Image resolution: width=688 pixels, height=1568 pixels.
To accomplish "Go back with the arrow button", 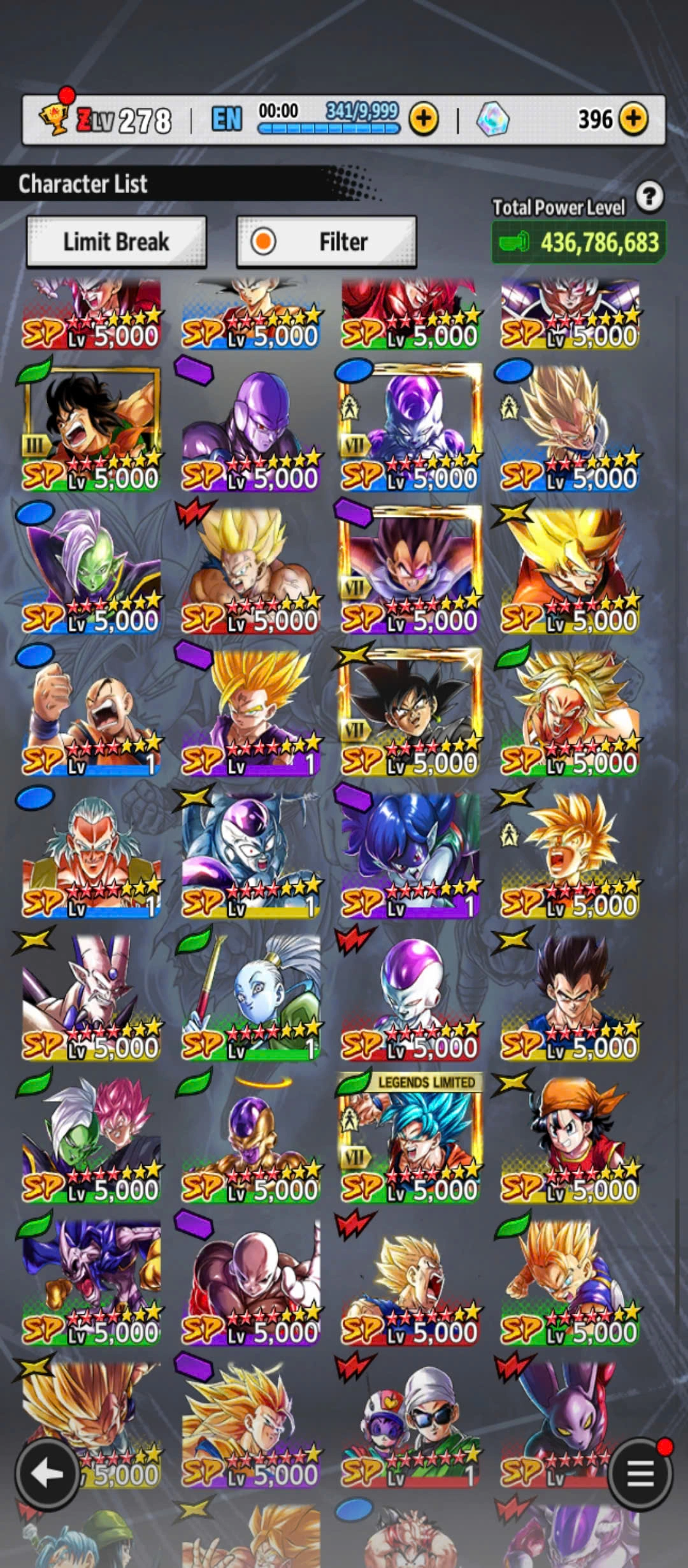I will (47, 1473).
